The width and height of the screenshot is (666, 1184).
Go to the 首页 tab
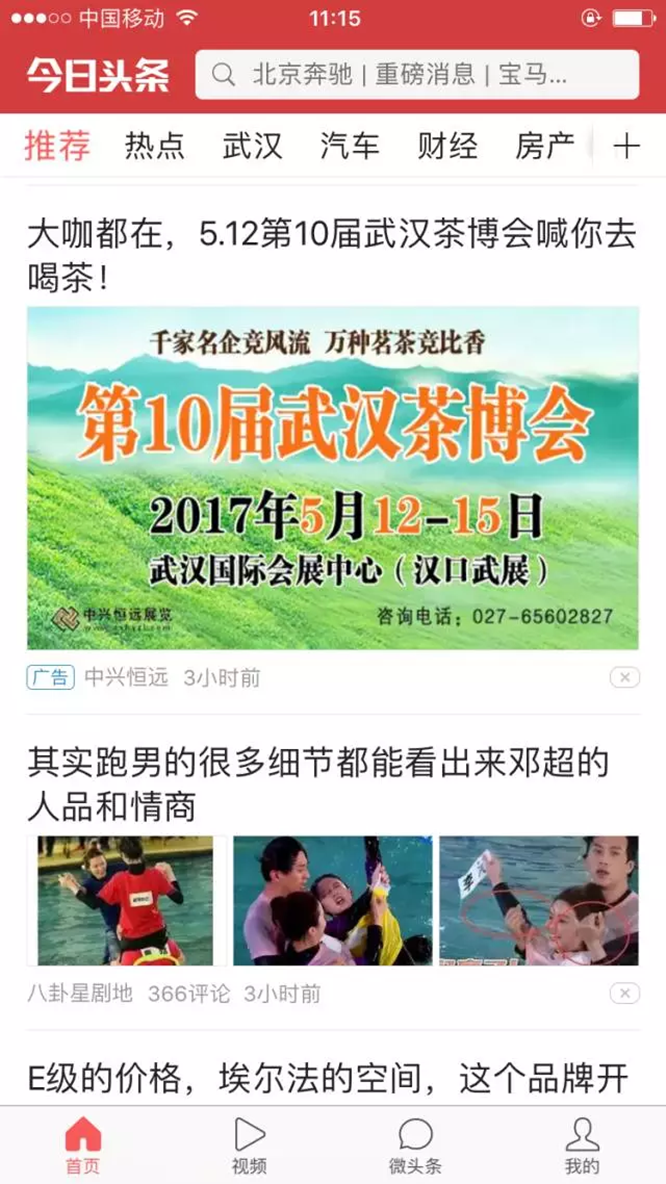click(83, 1146)
